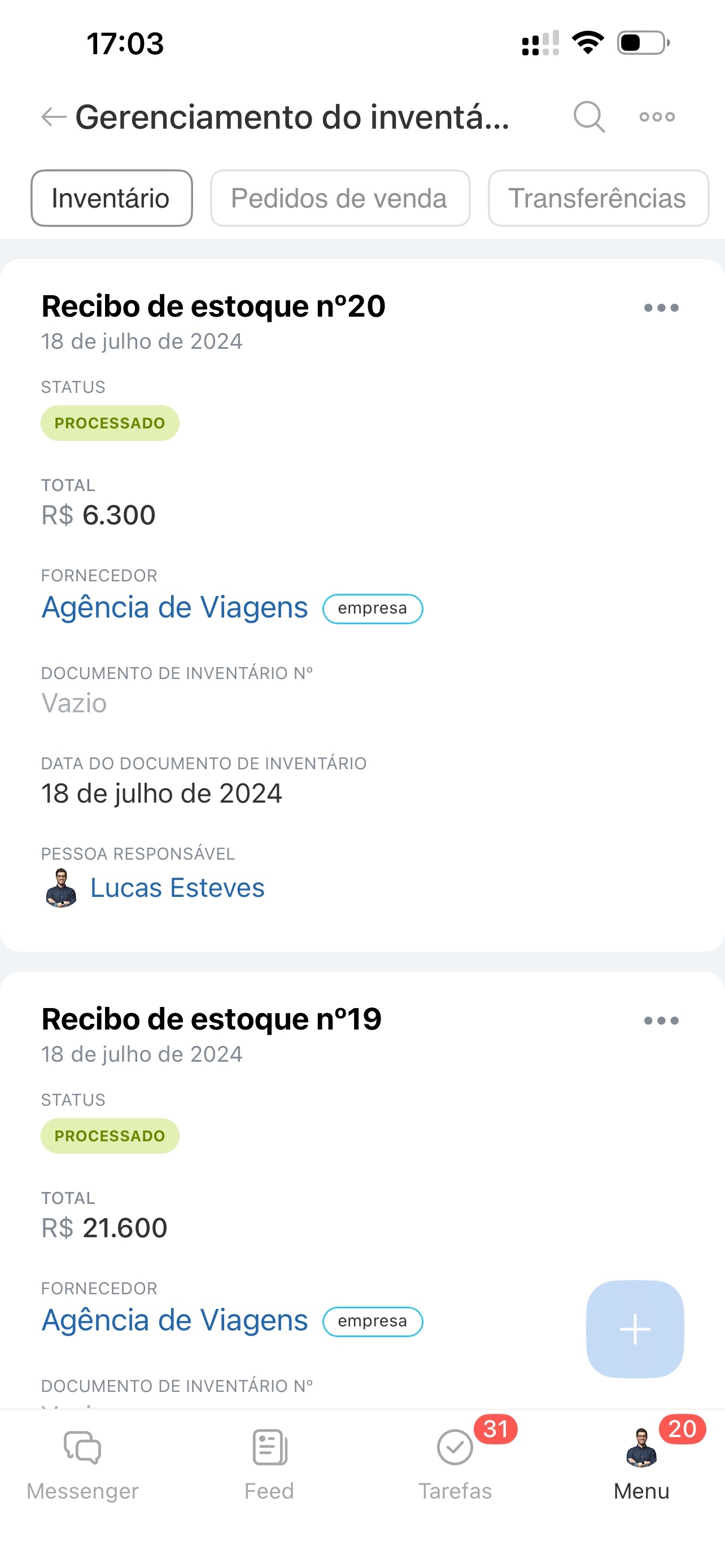Add a new inventory document
The width and height of the screenshot is (725, 1568).
(x=635, y=1329)
